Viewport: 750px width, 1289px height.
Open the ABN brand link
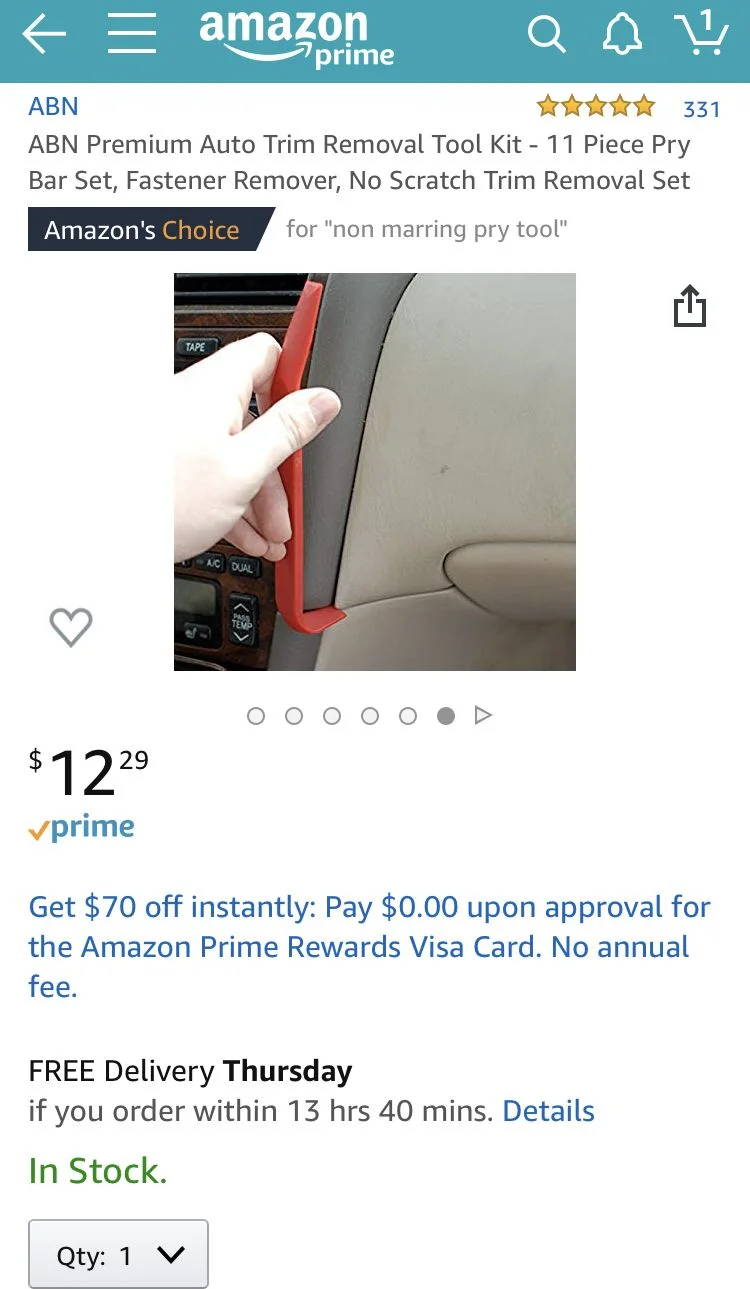point(53,106)
